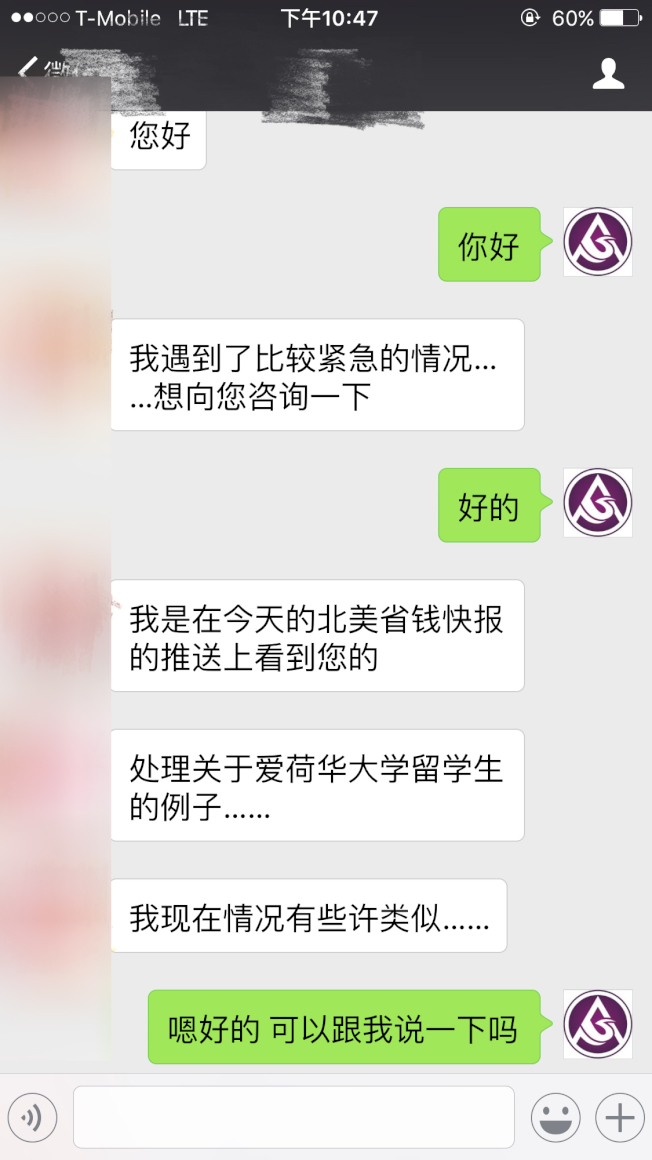The height and width of the screenshot is (1160, 652).
Task: Tap the sender avatar beside 好的
Action: [597, 503]
